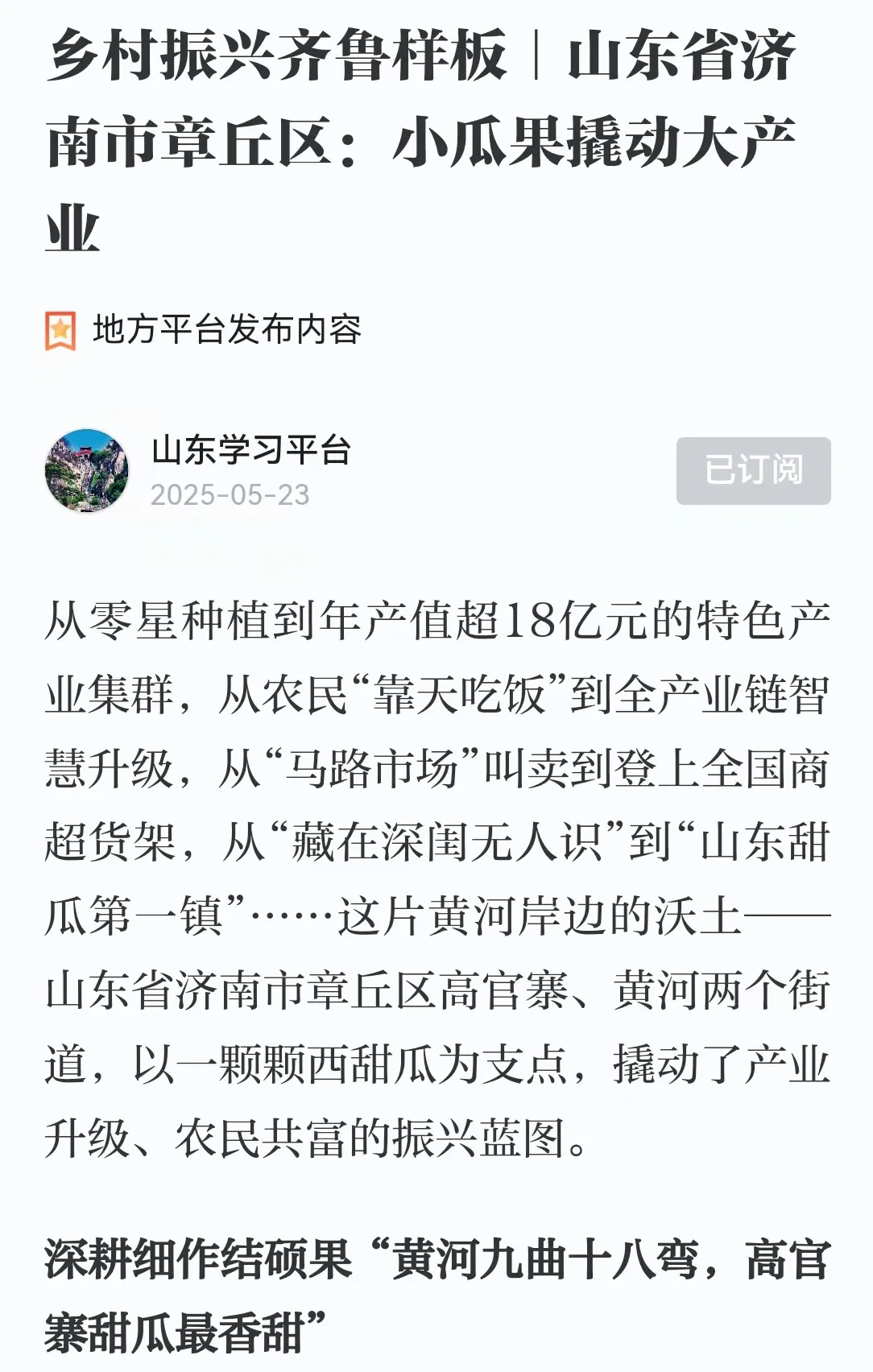Image resolution: width=873 pixels, height=1372 pixels.
Task: Tap the 山东学习平台 avatar image
Action: 87,471
